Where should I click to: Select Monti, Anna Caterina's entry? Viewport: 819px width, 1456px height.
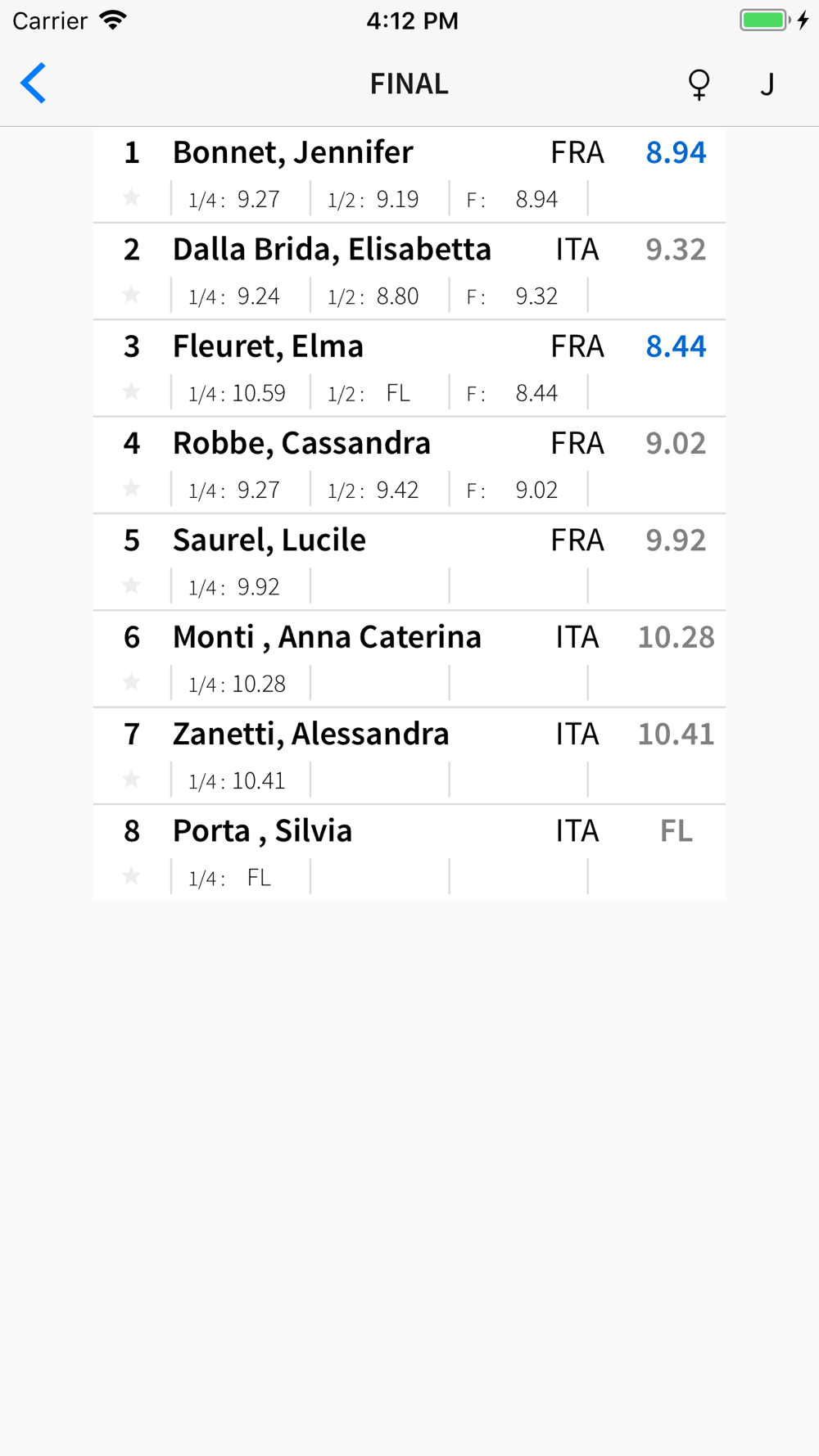pyautogui.click(x=409, y=659)
